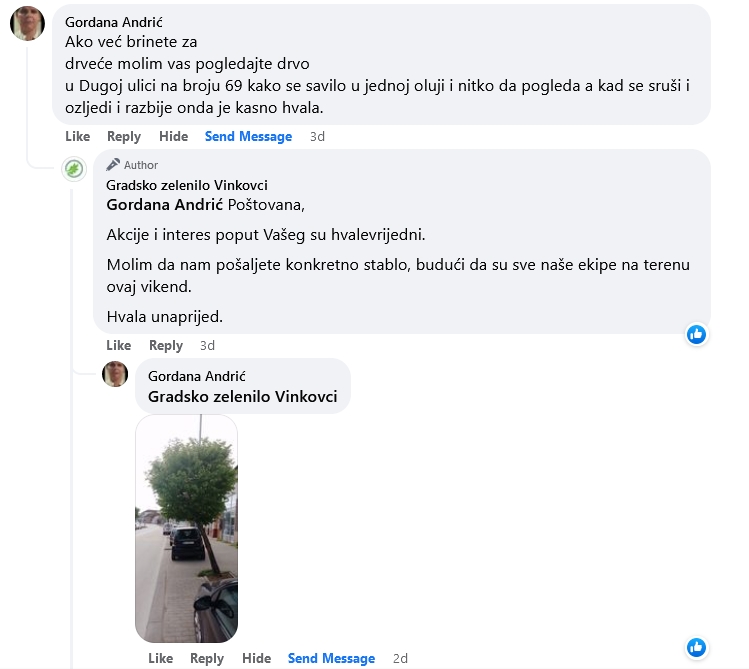Open Gordana Andrić's profile picture at top comment
Screen dimensions: 749x669
point(27,23)
